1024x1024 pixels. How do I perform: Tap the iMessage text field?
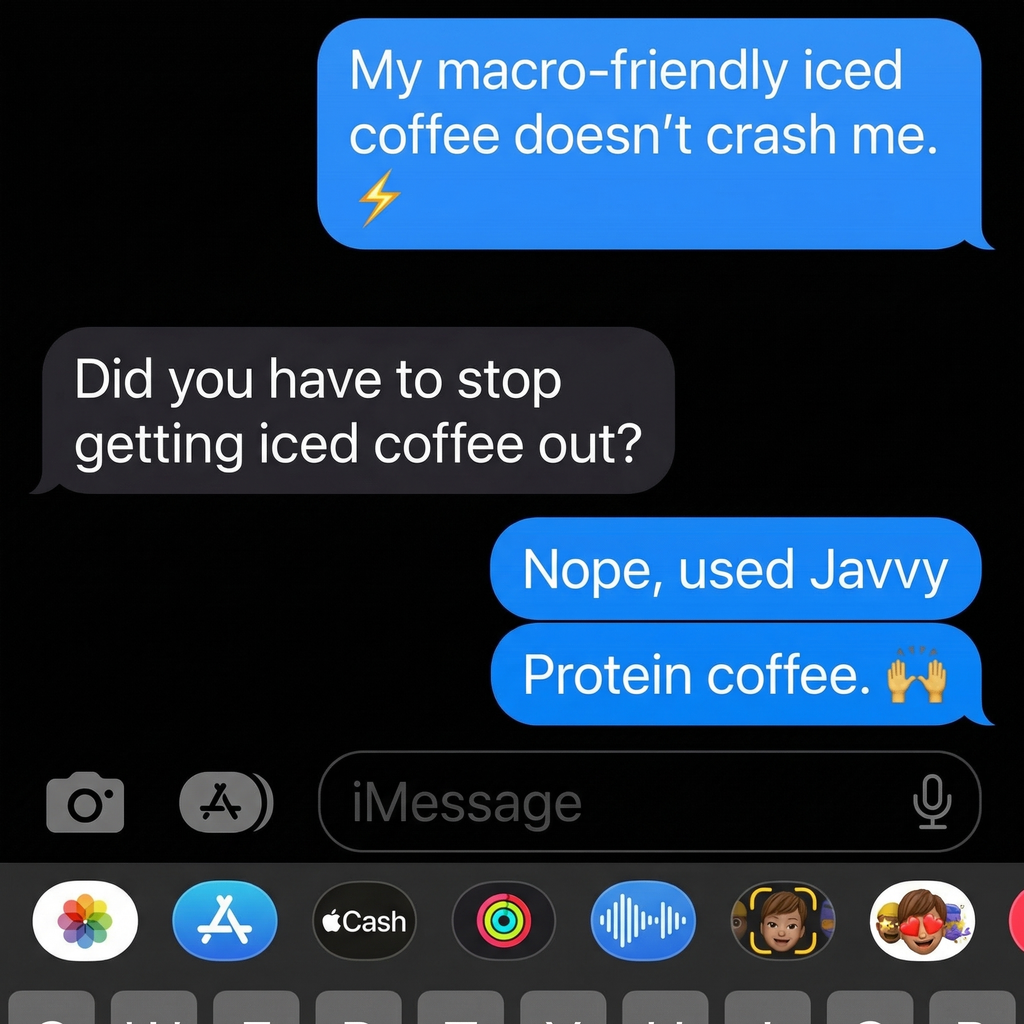pyautogui.click(x=620, y=803)
